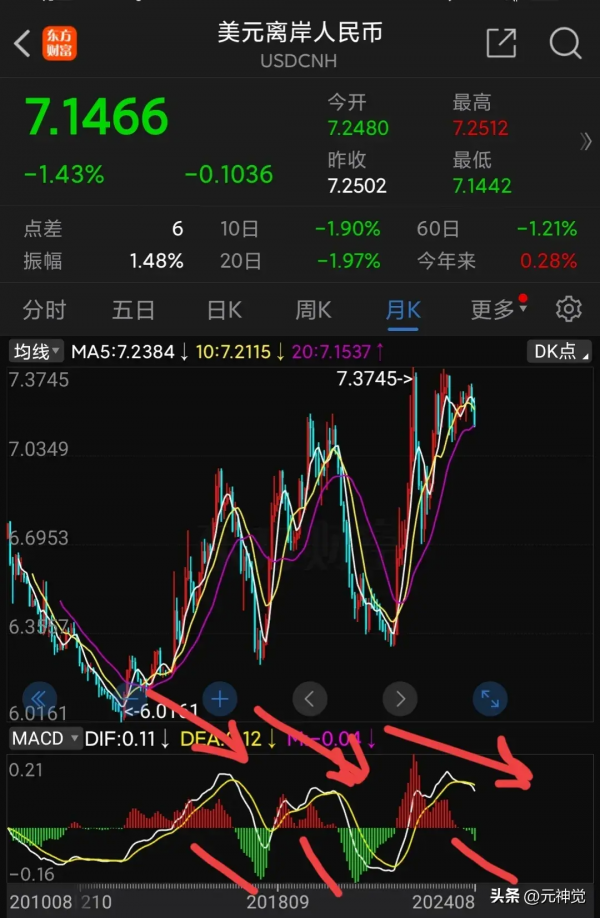The height and width of the screenshot is (918, 600).
Task: Show the 日K daily candlestick chart
Action: click(224, 310)
